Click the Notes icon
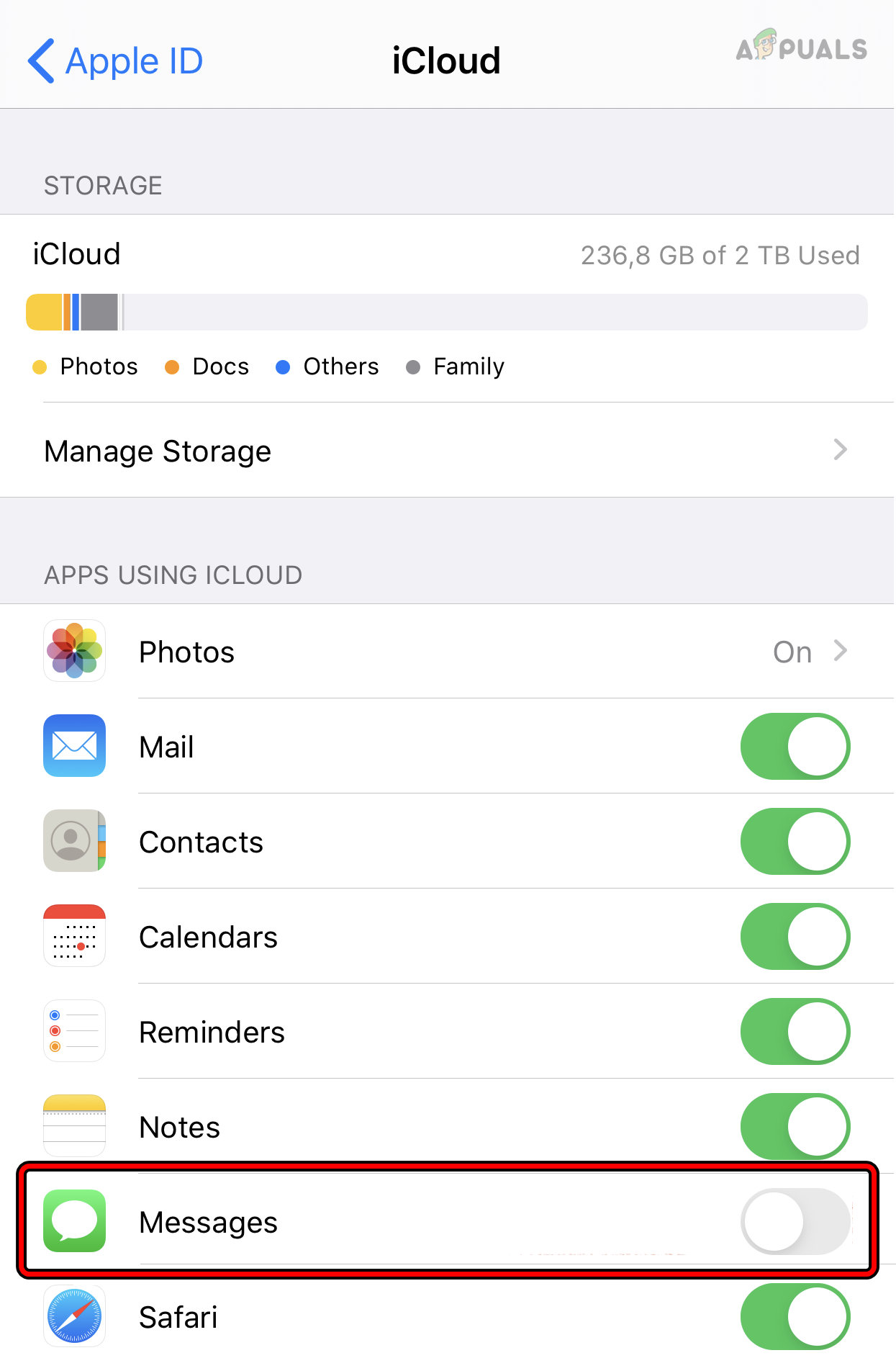The width and height of the screenshot is (896, 1358). 74,1126
